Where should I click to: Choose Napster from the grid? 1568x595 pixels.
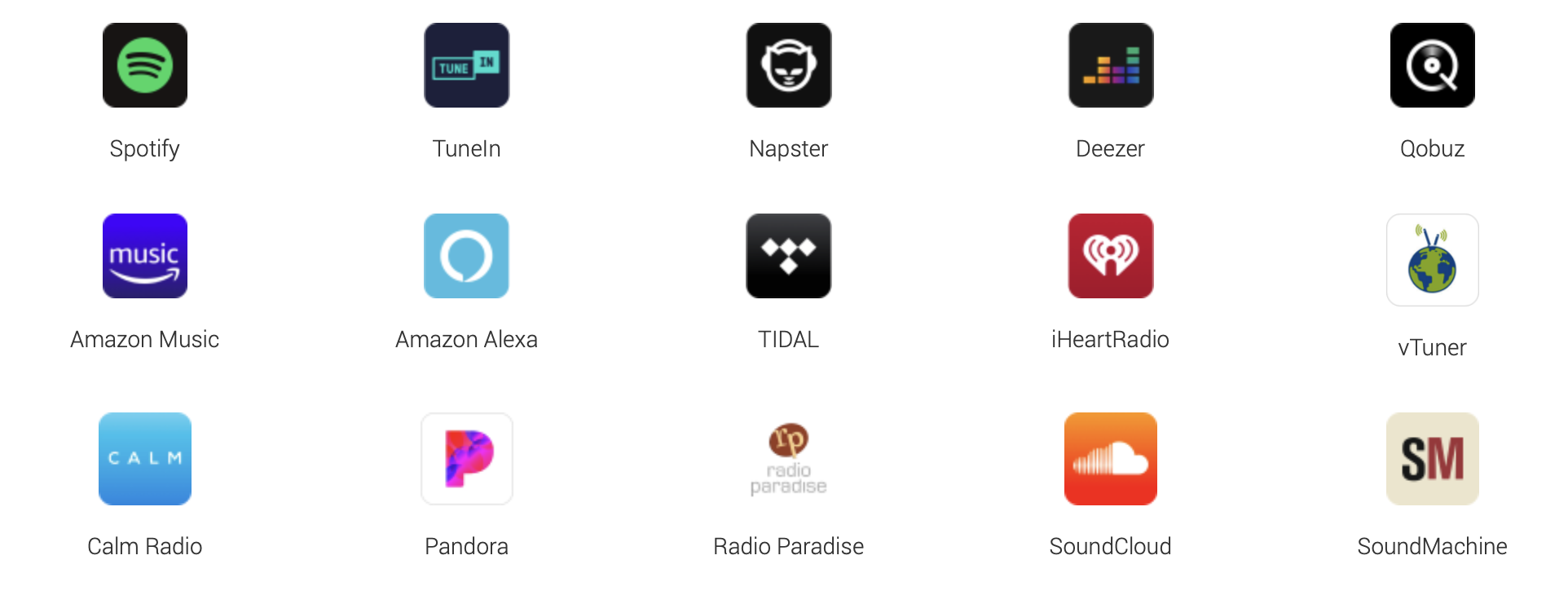[x=789, y=65]
